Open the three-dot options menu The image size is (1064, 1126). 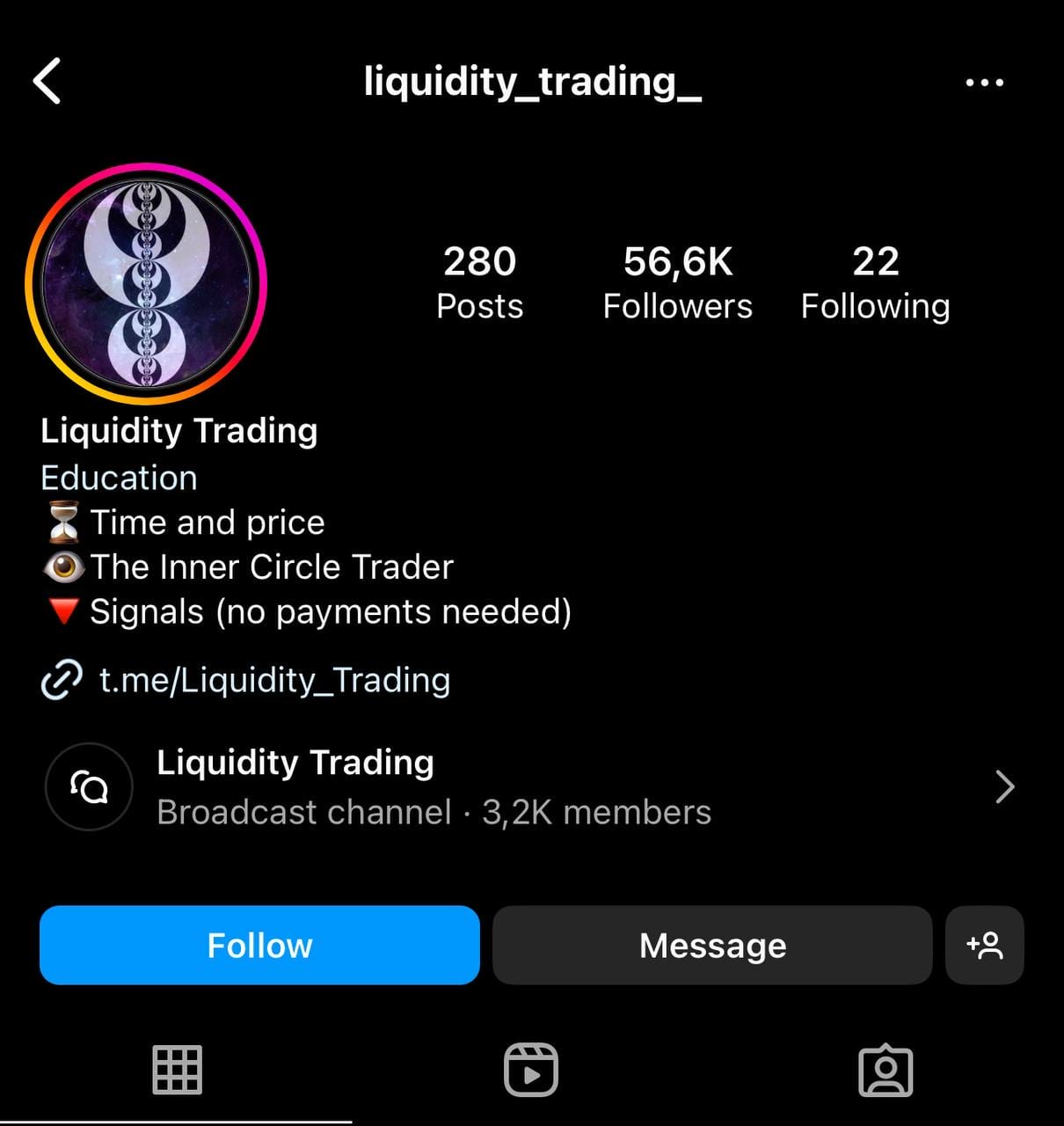[984, 81]
